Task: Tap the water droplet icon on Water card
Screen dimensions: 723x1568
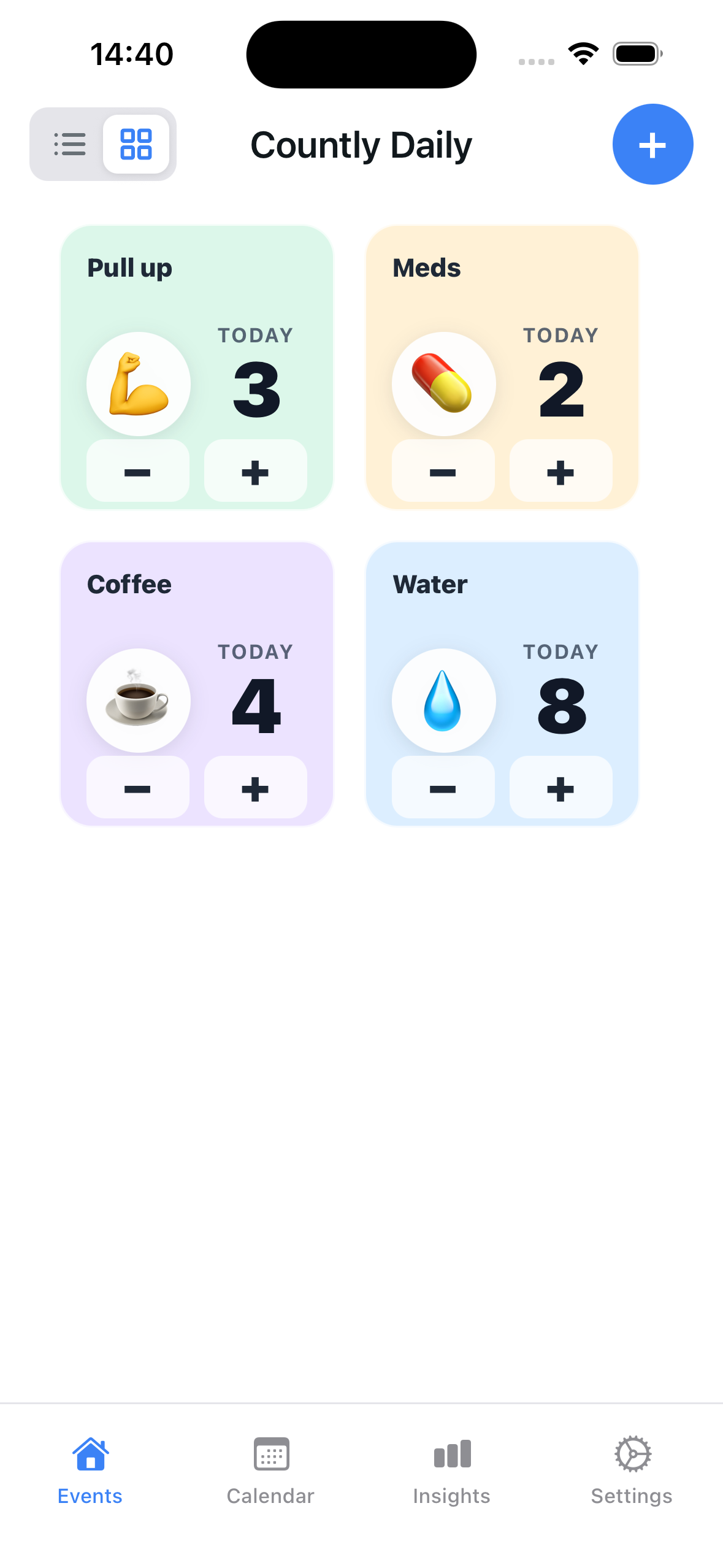Action: click(x=443, y=701)
